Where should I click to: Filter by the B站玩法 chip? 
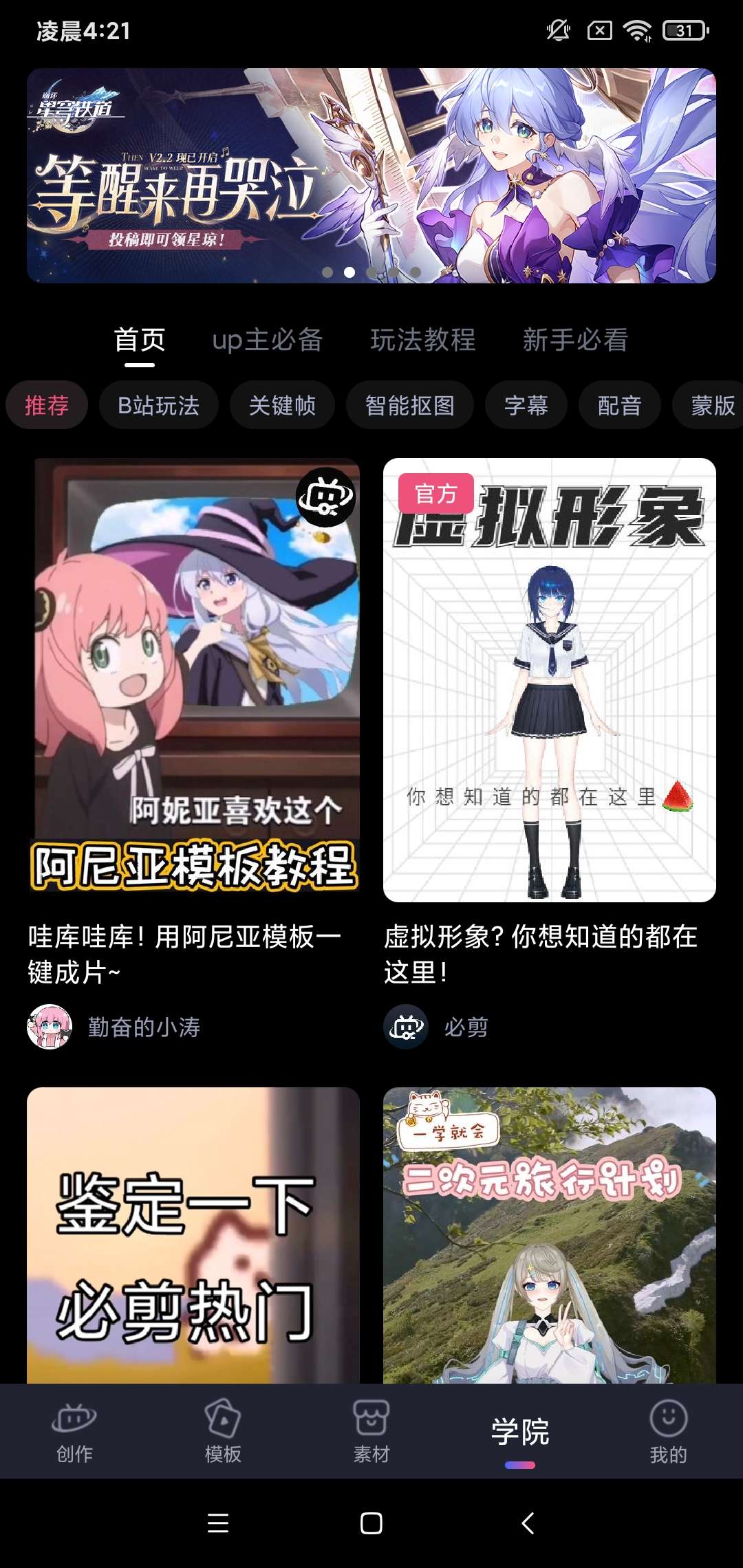(158, 405)
